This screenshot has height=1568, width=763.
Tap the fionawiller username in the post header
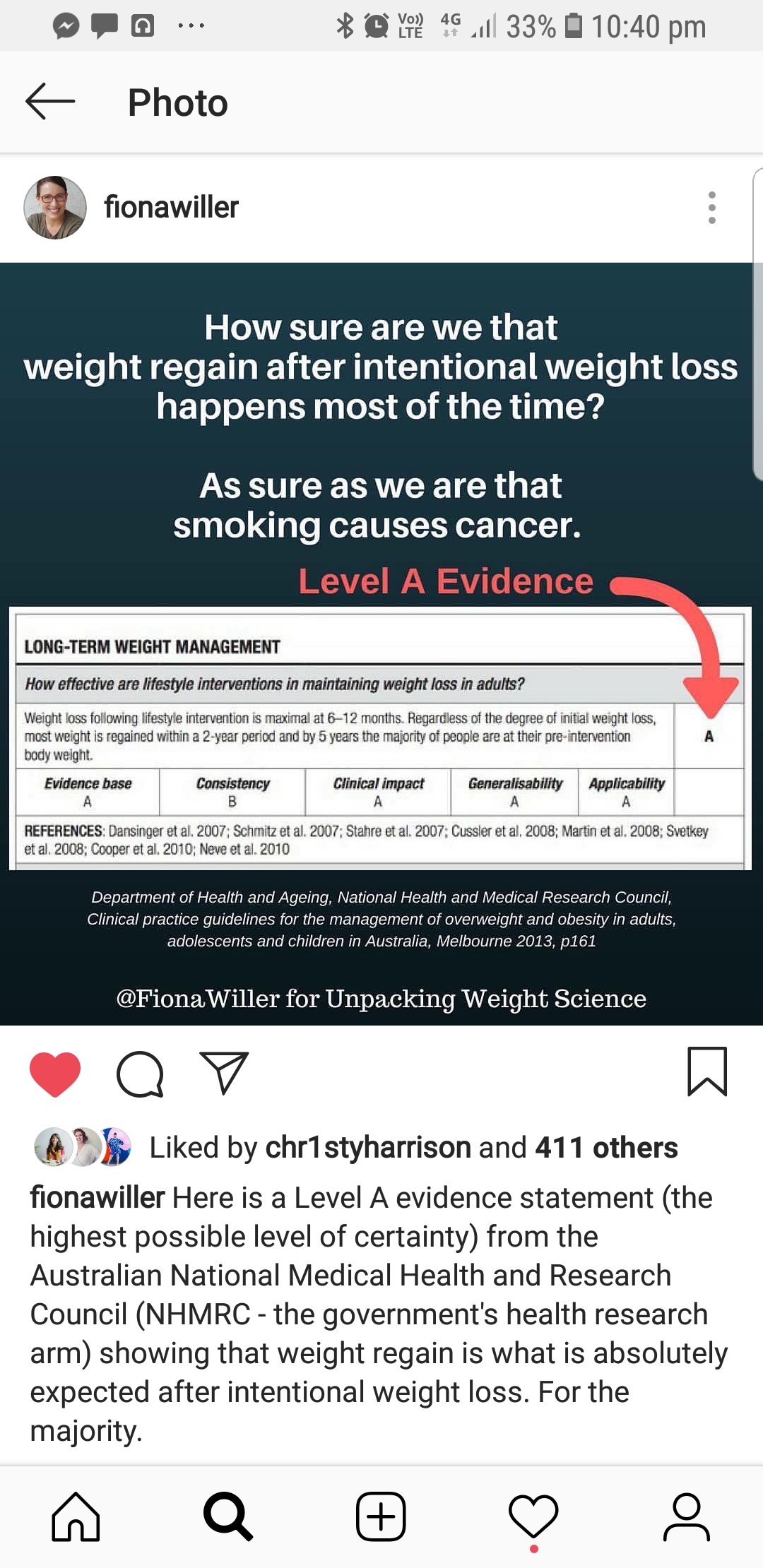172,208
